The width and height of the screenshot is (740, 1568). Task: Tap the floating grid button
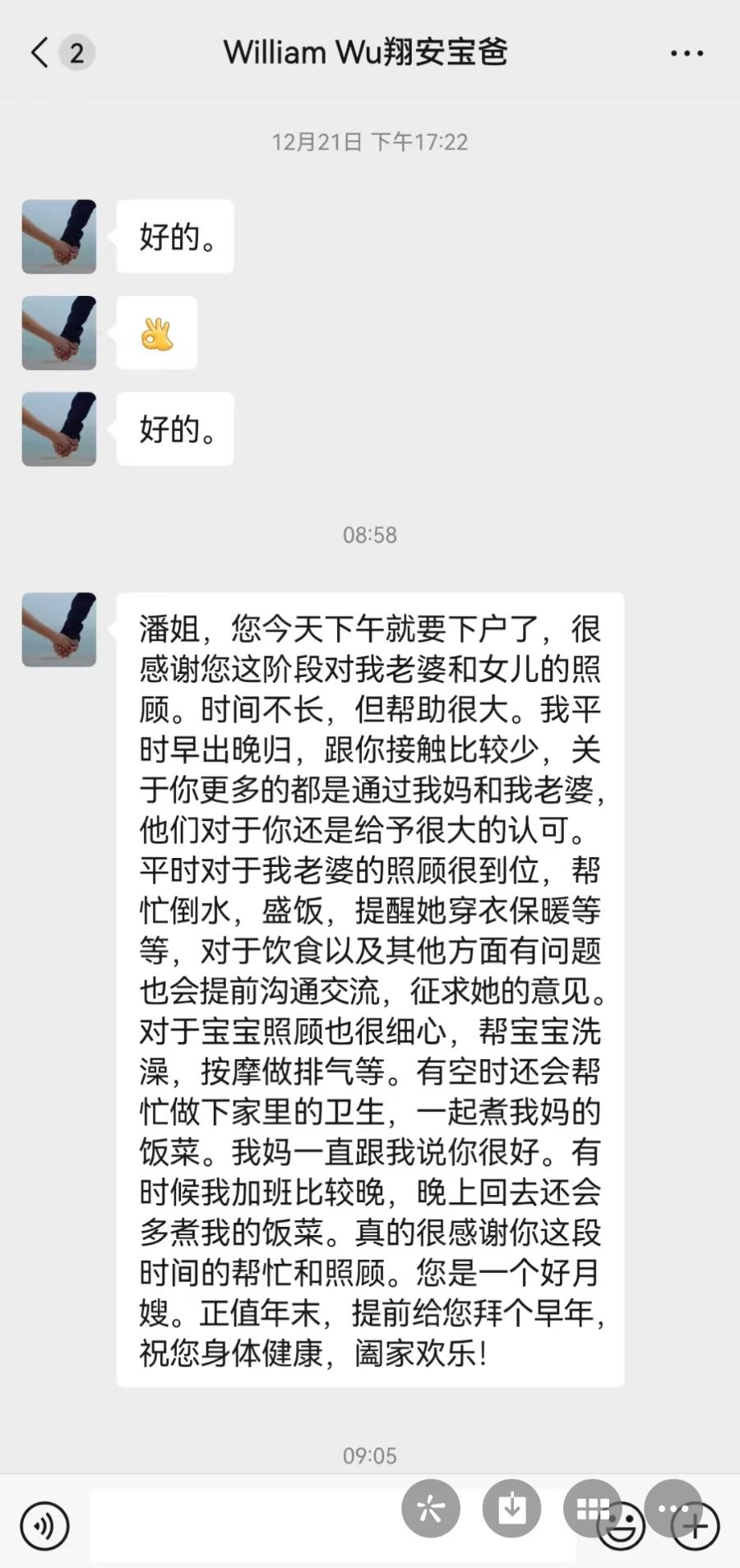tap(591, 1506)
